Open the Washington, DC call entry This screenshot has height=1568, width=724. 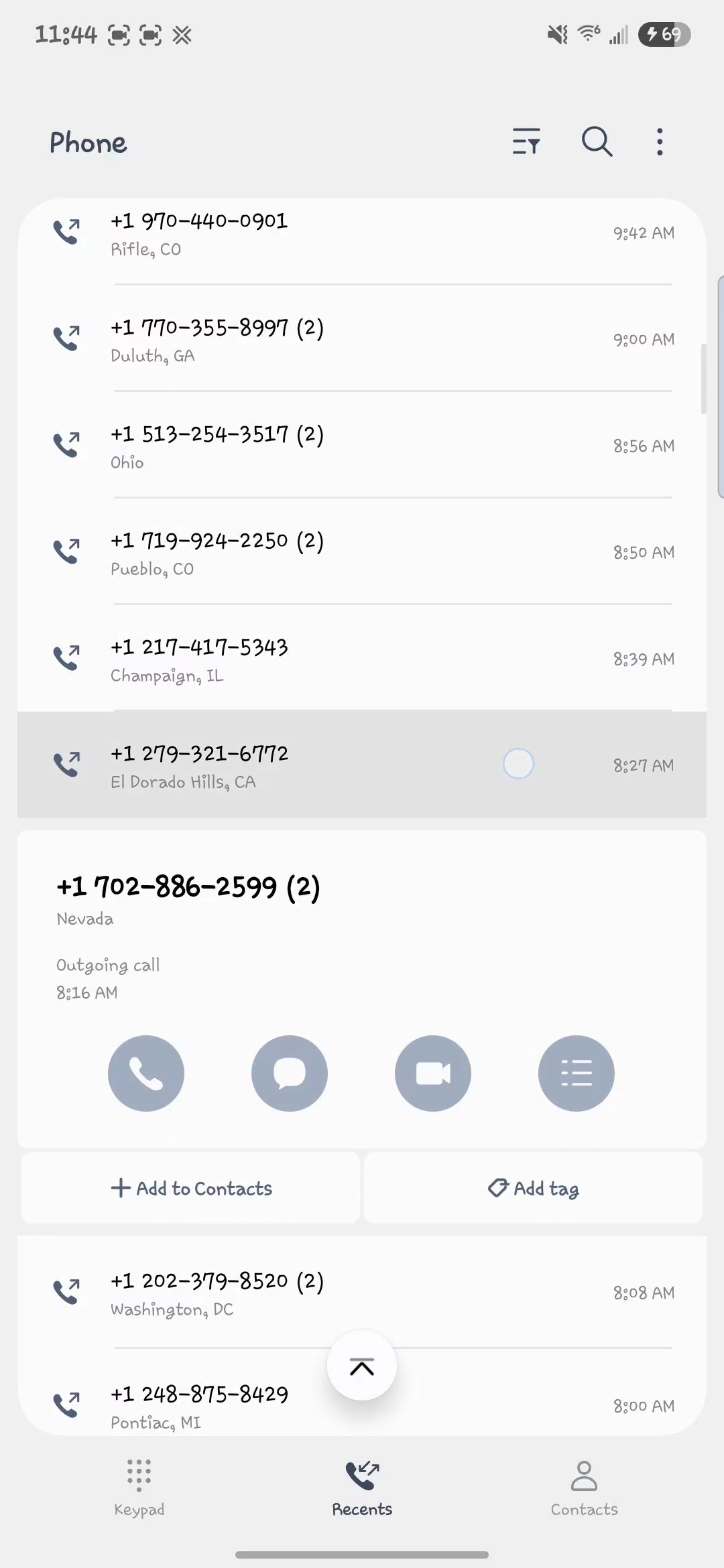(362, 1293)
